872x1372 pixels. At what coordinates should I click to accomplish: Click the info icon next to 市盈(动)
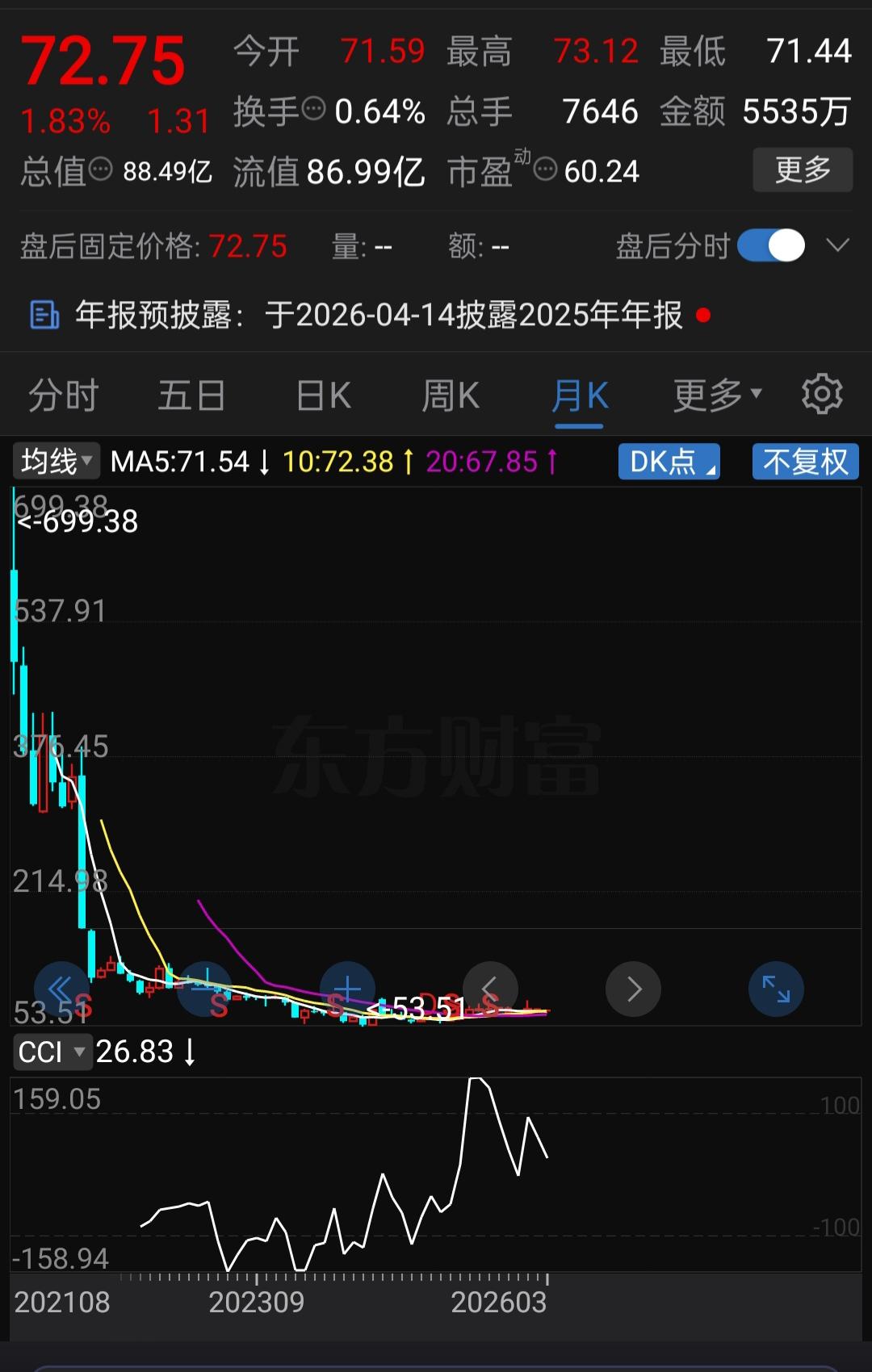click(x=547, y=170)
